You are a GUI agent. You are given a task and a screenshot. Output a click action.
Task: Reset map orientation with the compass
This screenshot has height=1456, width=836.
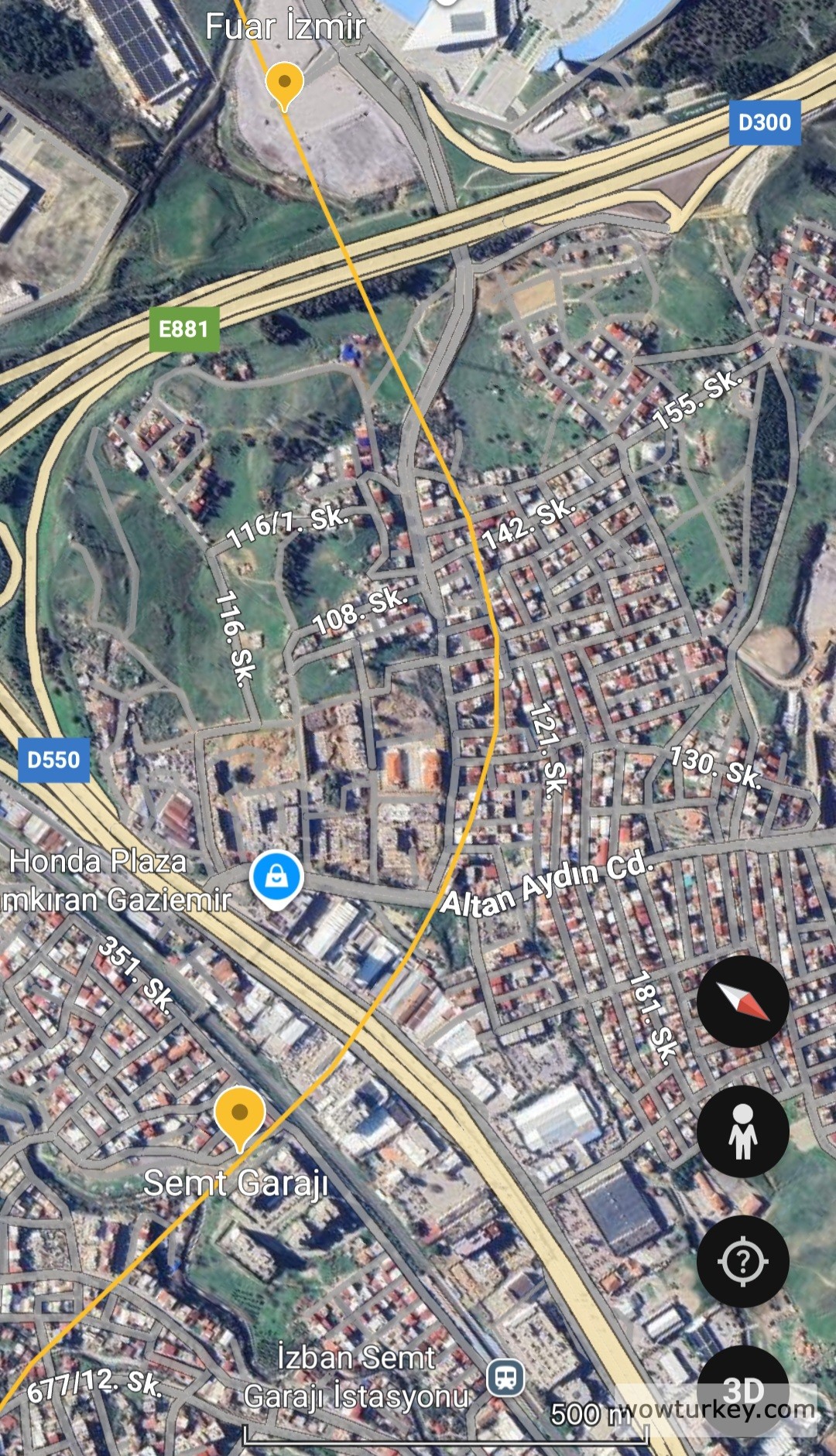(742, 1002)
